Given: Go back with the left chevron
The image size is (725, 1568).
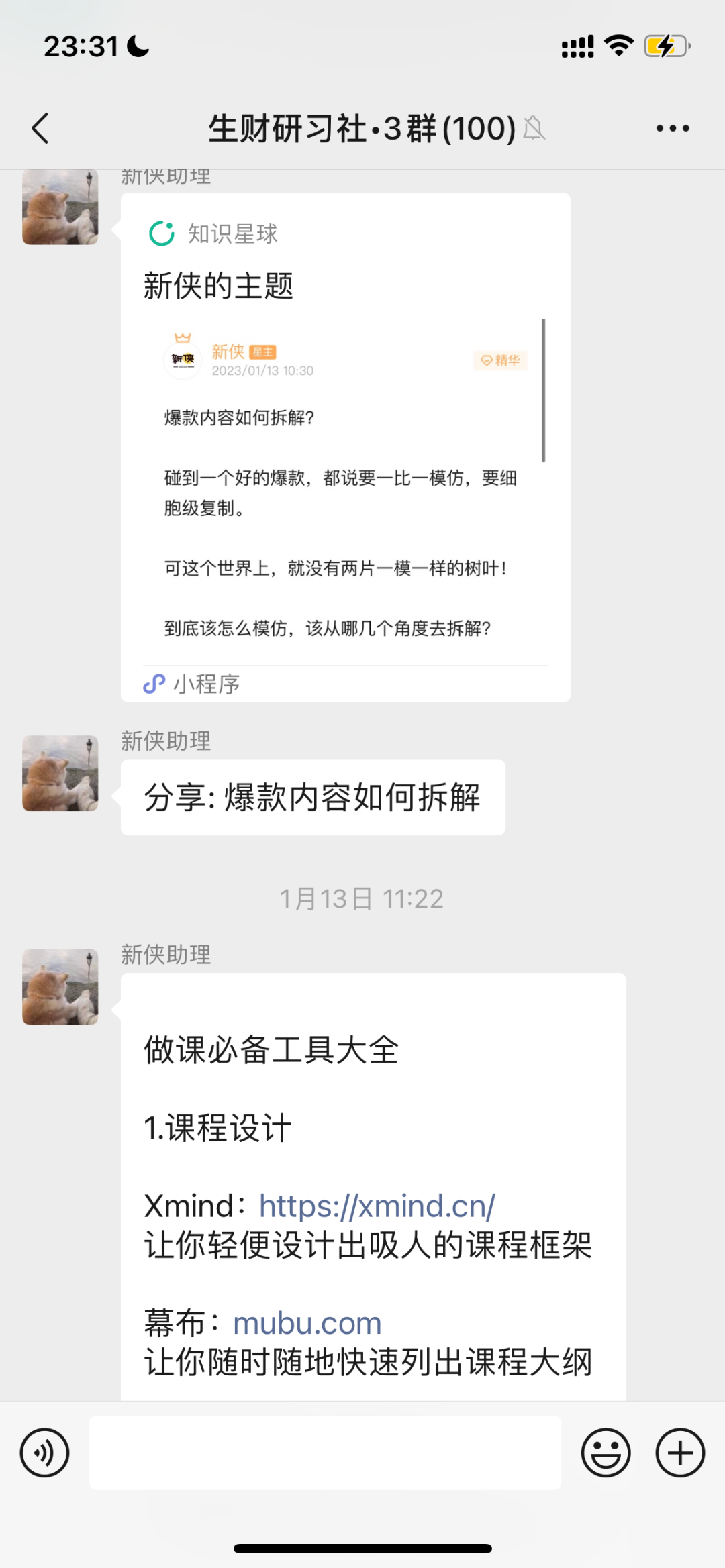Looking at the screenshot, I should tap(40, 127).
